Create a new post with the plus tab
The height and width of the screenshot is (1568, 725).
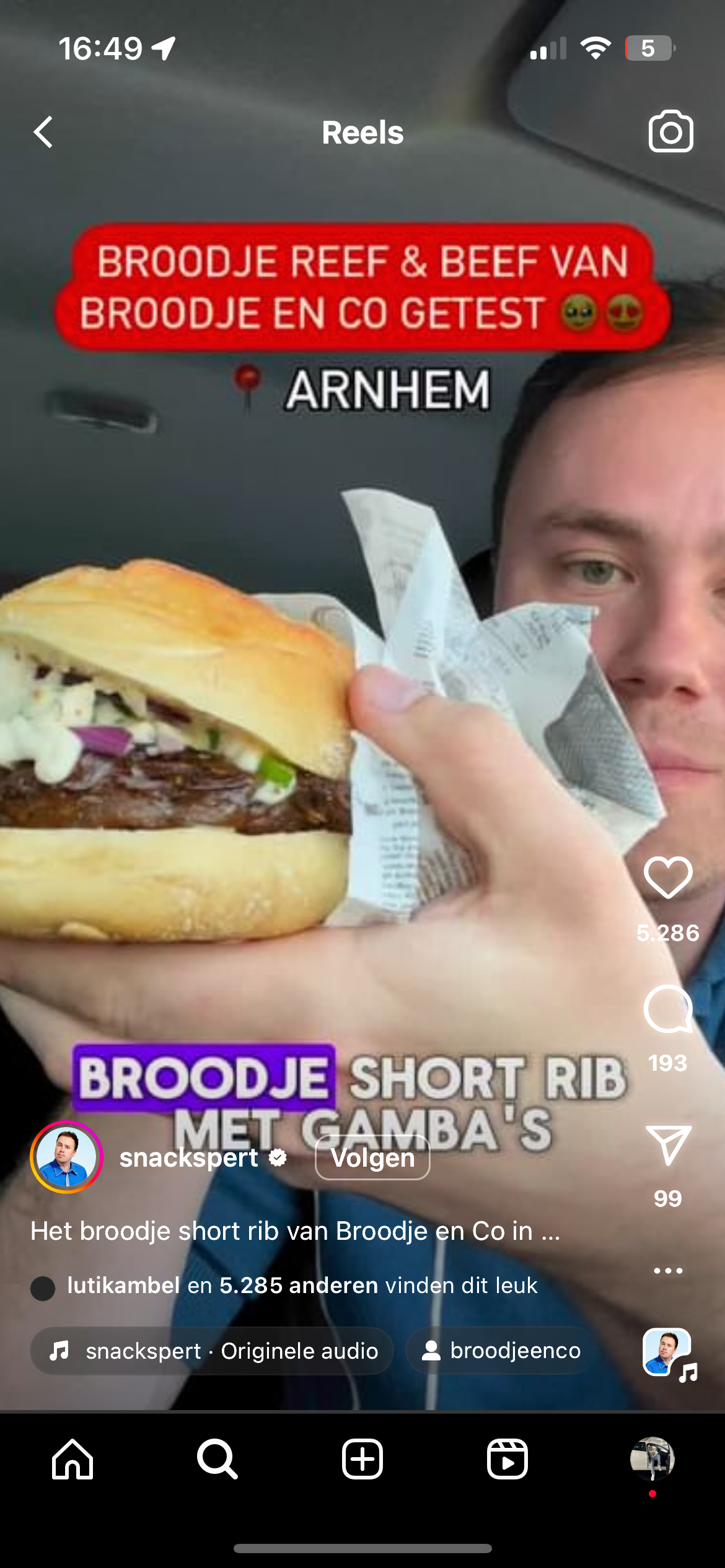pyautogui.click(x=362, y=1459)
